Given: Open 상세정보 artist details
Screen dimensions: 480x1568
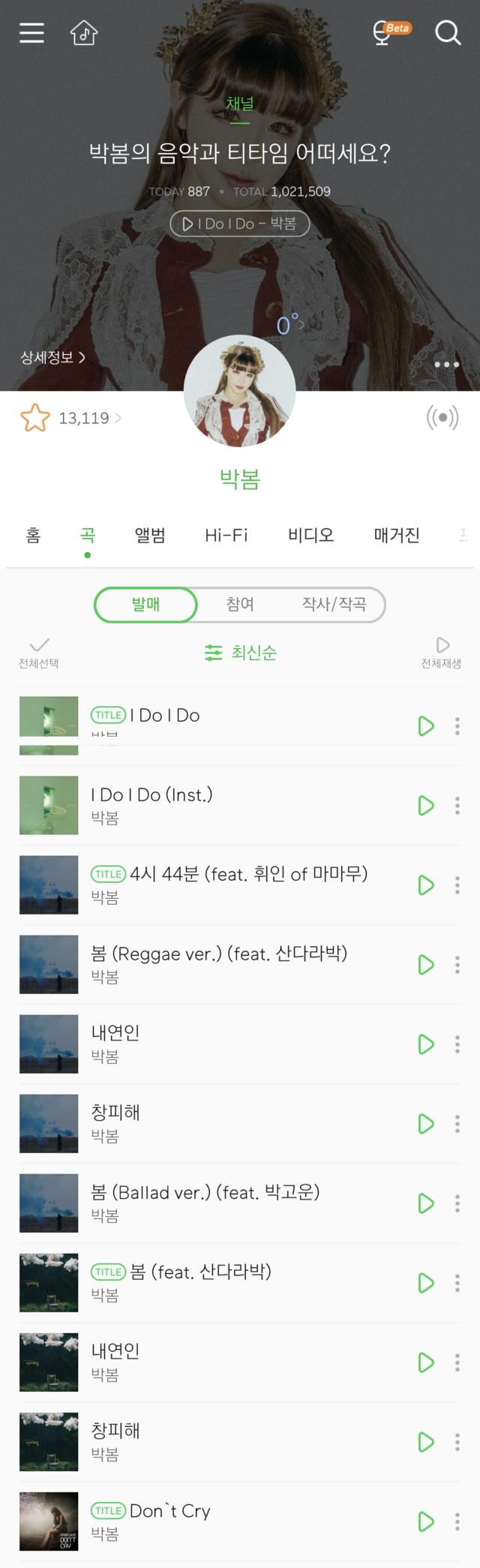Looking at the screenshot, I should [x=52, y=358].
